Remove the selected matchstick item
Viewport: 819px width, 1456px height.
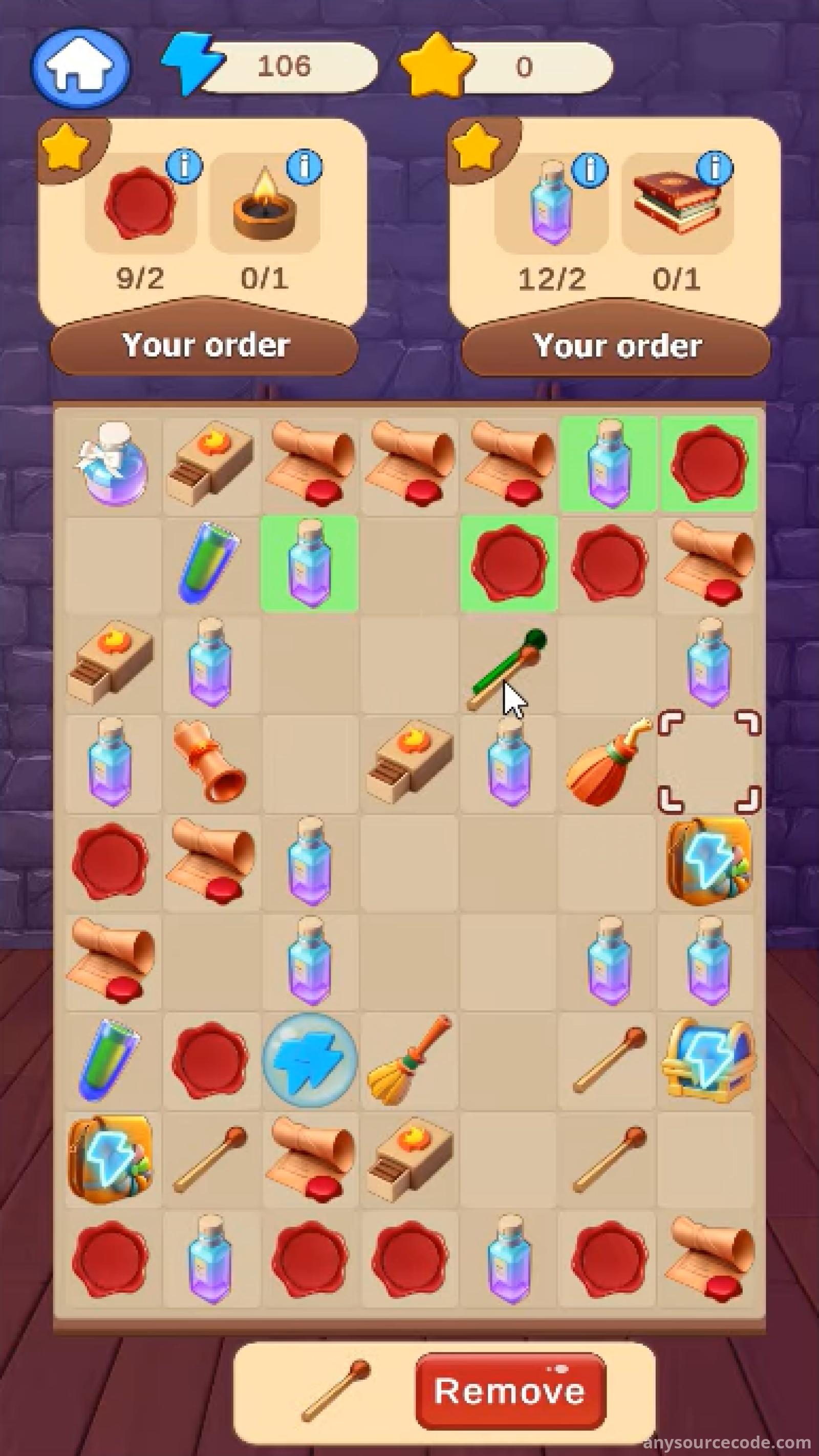click(510, 1391)
